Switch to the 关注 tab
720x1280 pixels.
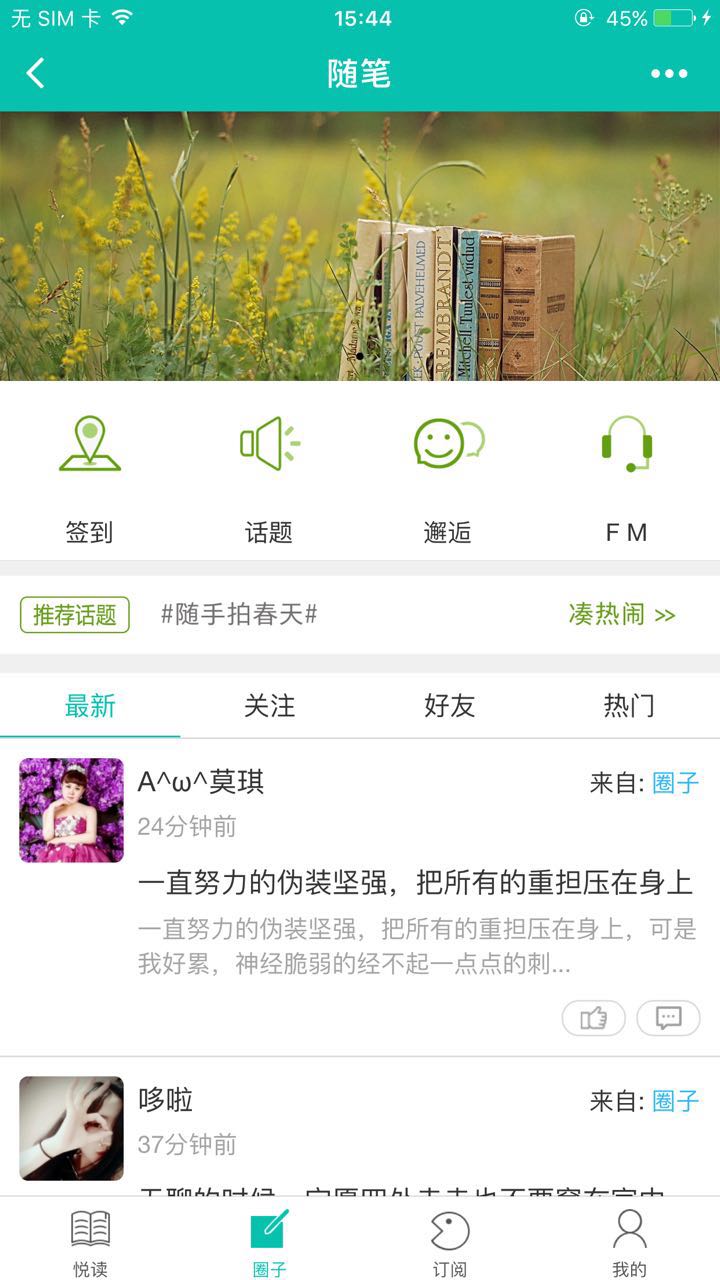point(270,706)
